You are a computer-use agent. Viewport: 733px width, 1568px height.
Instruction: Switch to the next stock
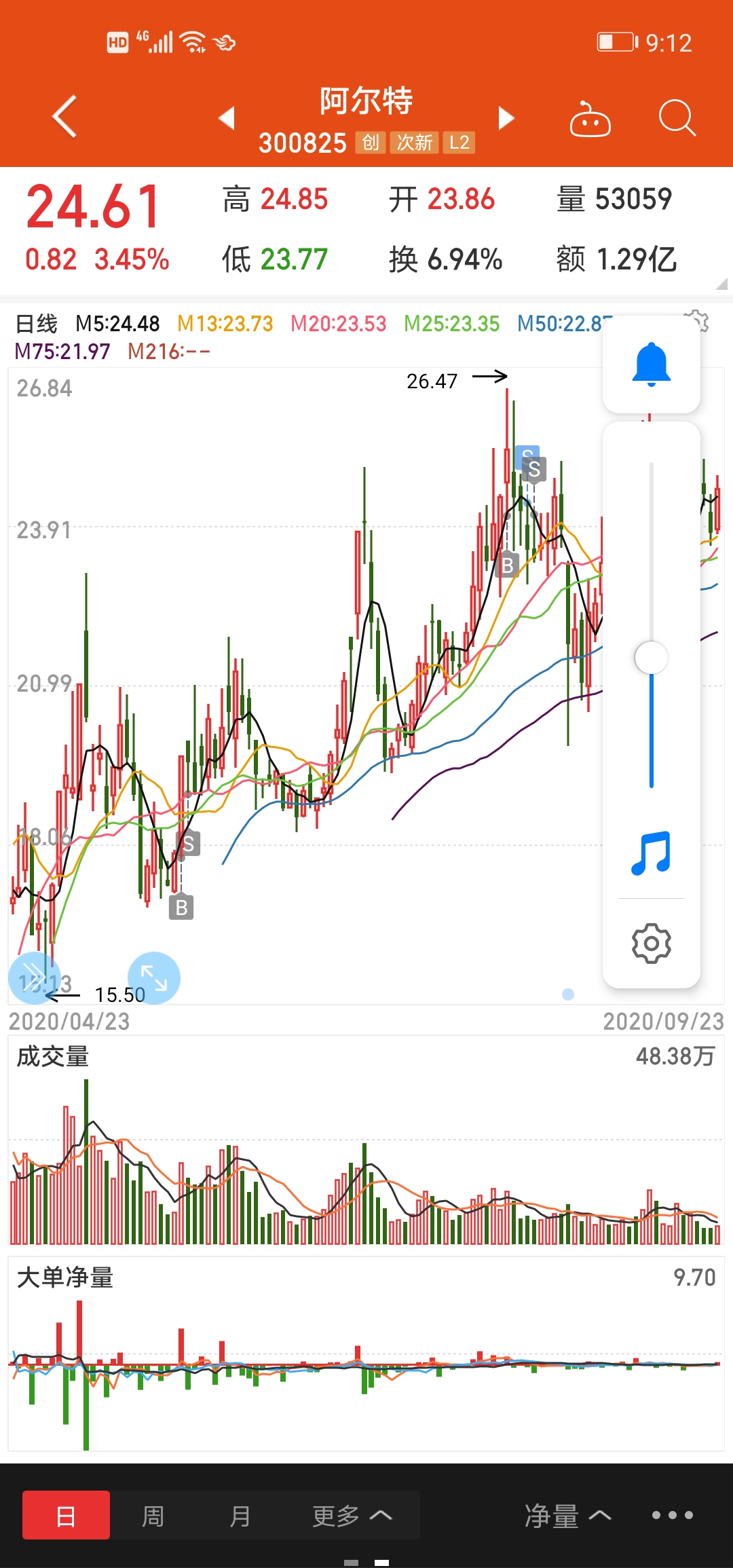tap(506, 117)
